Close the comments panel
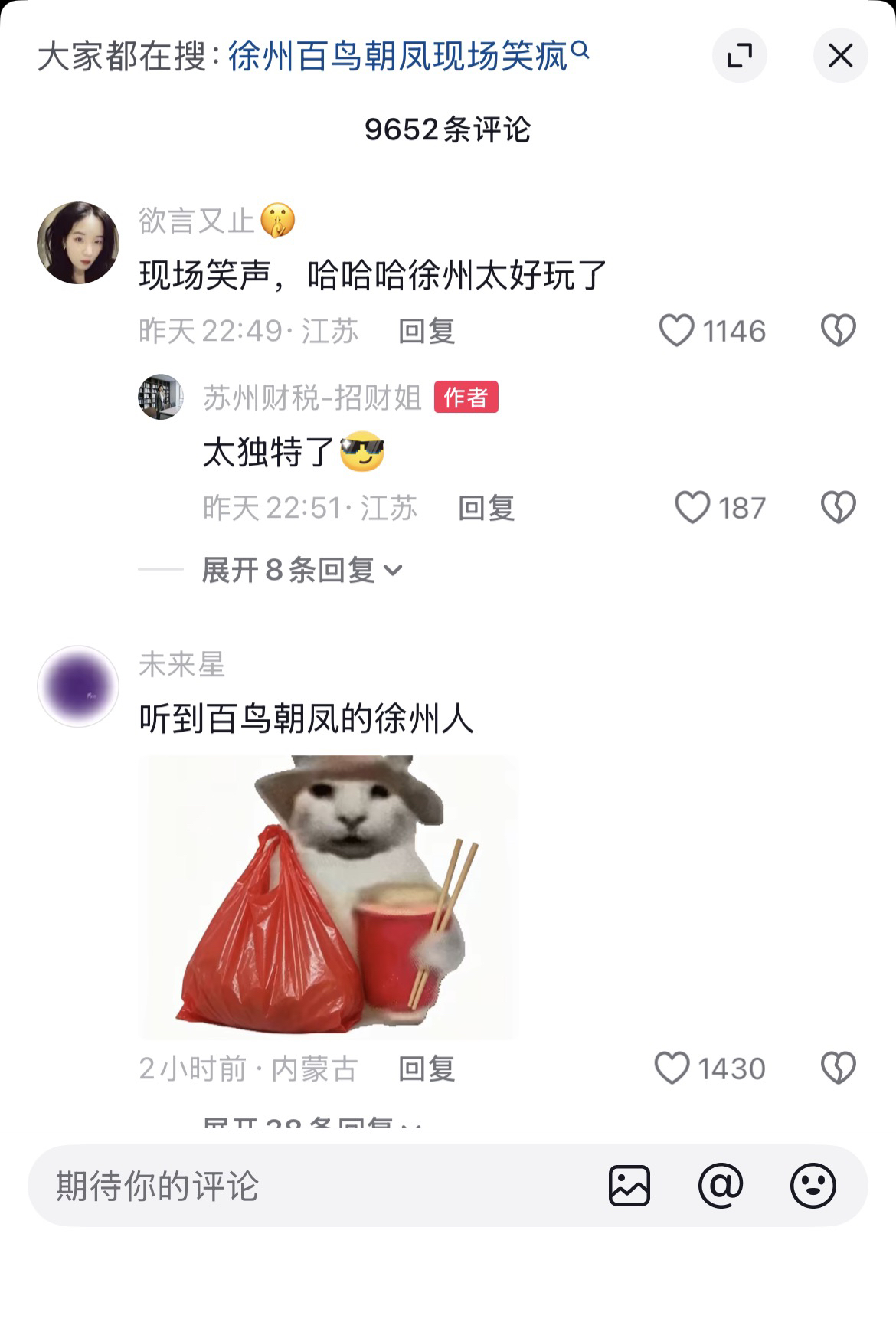The image size is (896, 1319). (840, 55)
